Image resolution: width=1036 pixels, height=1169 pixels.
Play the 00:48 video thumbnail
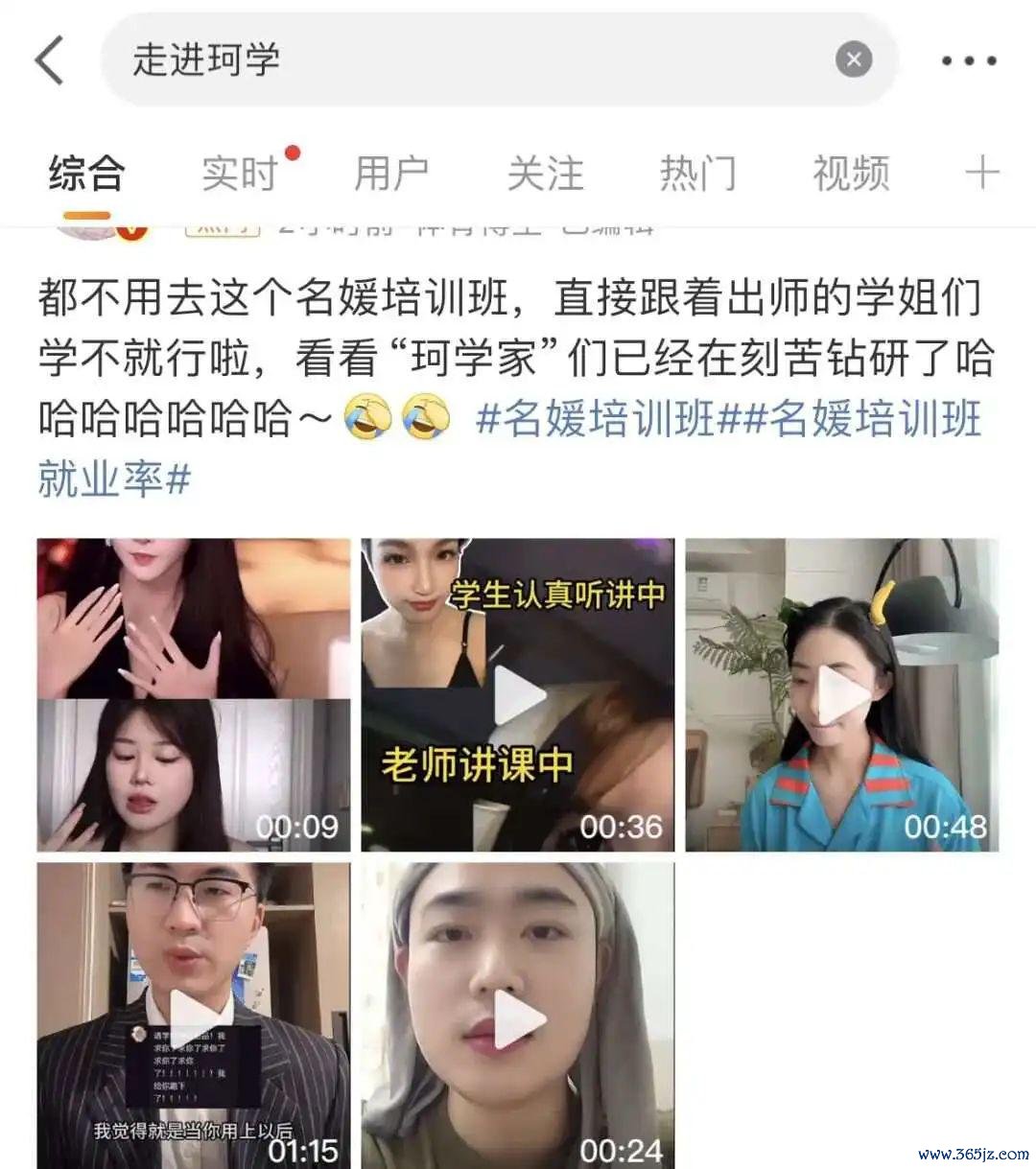[842, 695]
